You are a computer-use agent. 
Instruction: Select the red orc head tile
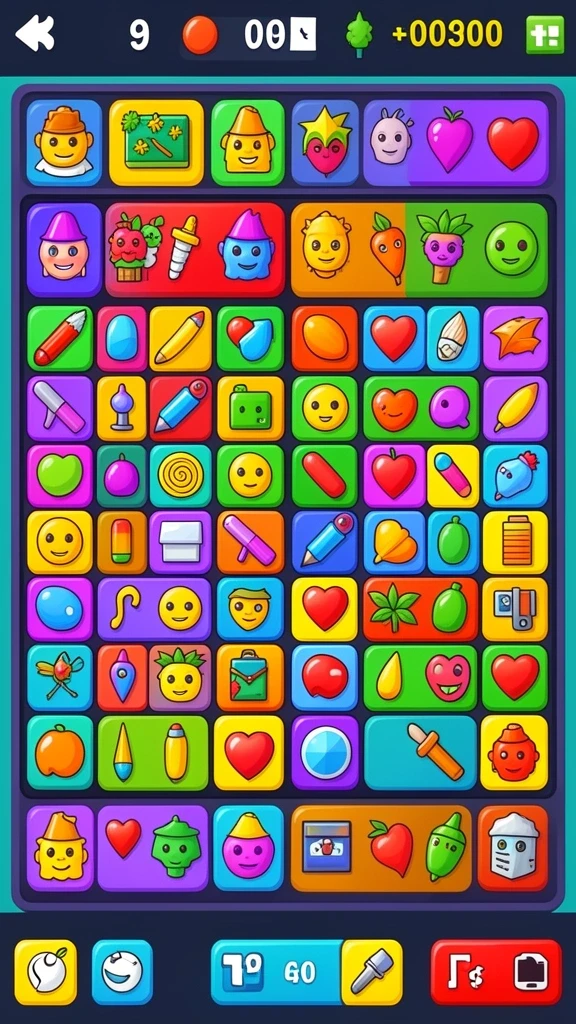click(514, 752)
